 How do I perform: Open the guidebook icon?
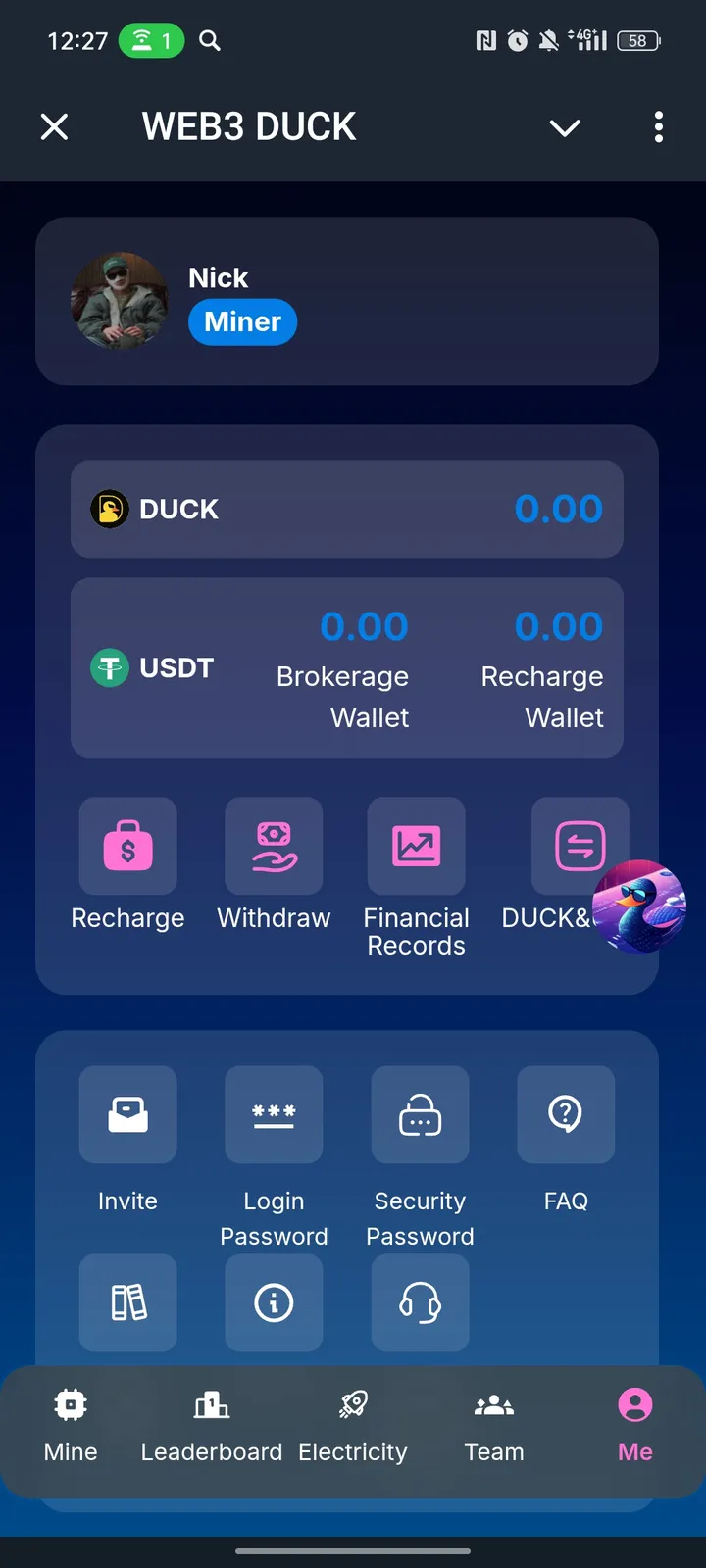click(127, 1303)
